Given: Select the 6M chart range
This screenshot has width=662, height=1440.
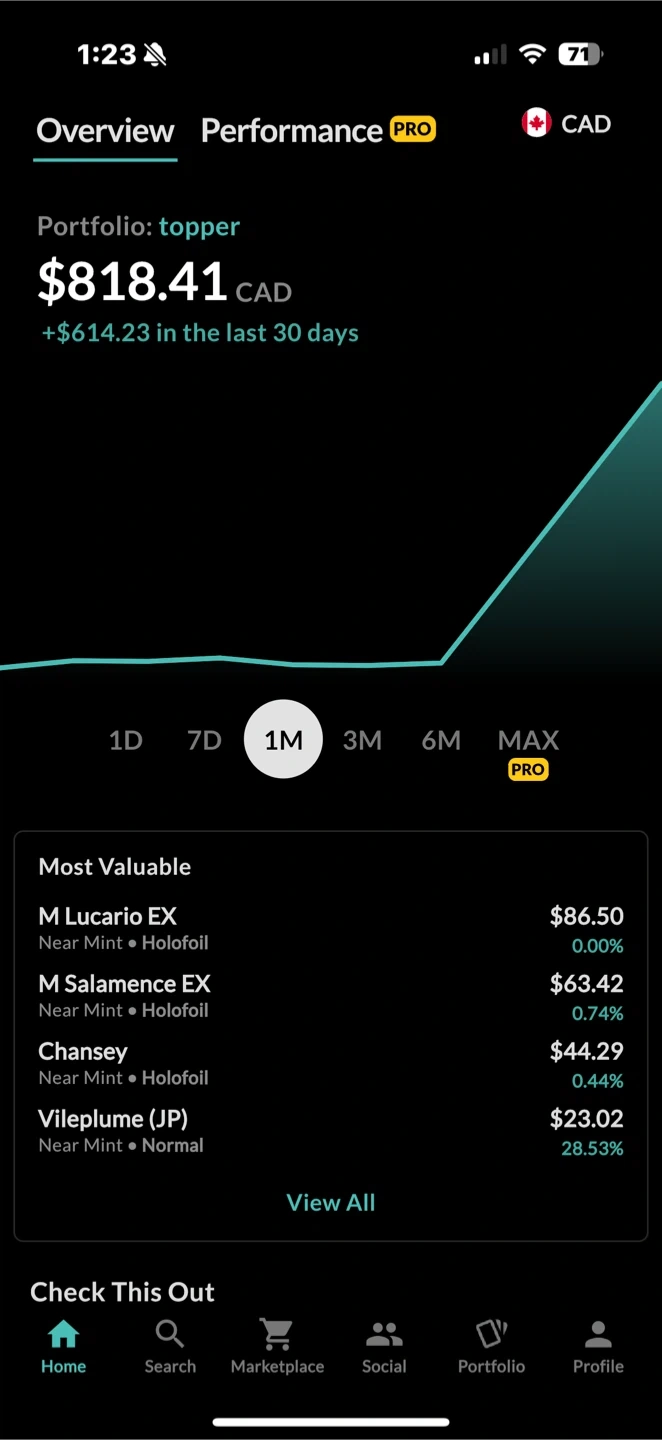Looking at the screenshot, I should [441, 740].
